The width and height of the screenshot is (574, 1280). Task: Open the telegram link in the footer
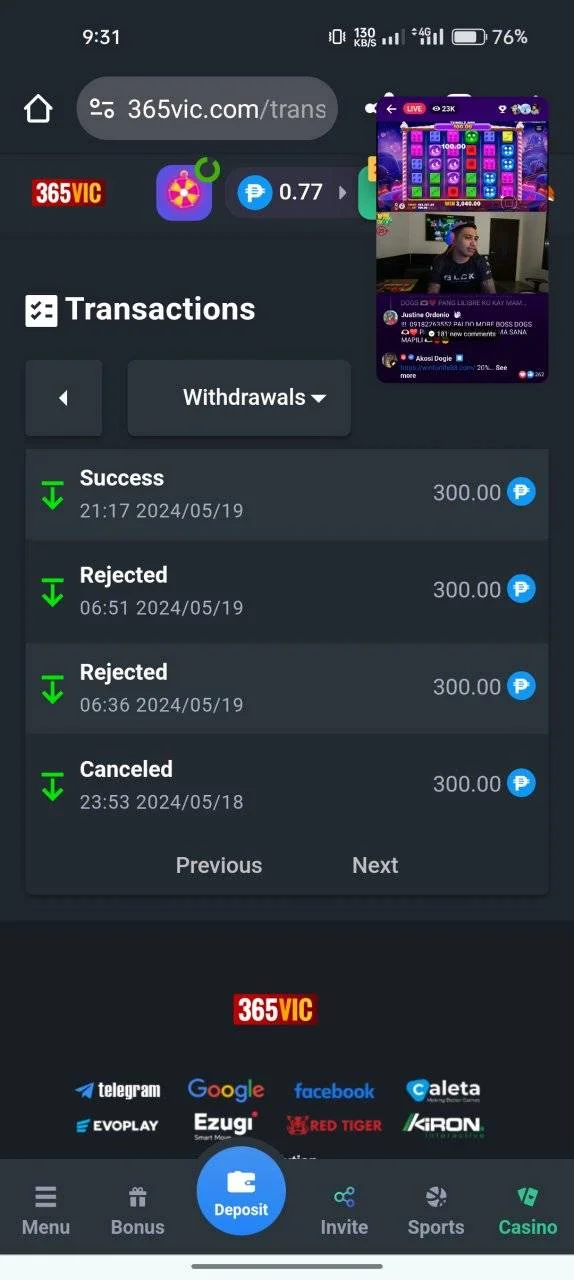pyautogui.click(x=118, y=1090)
